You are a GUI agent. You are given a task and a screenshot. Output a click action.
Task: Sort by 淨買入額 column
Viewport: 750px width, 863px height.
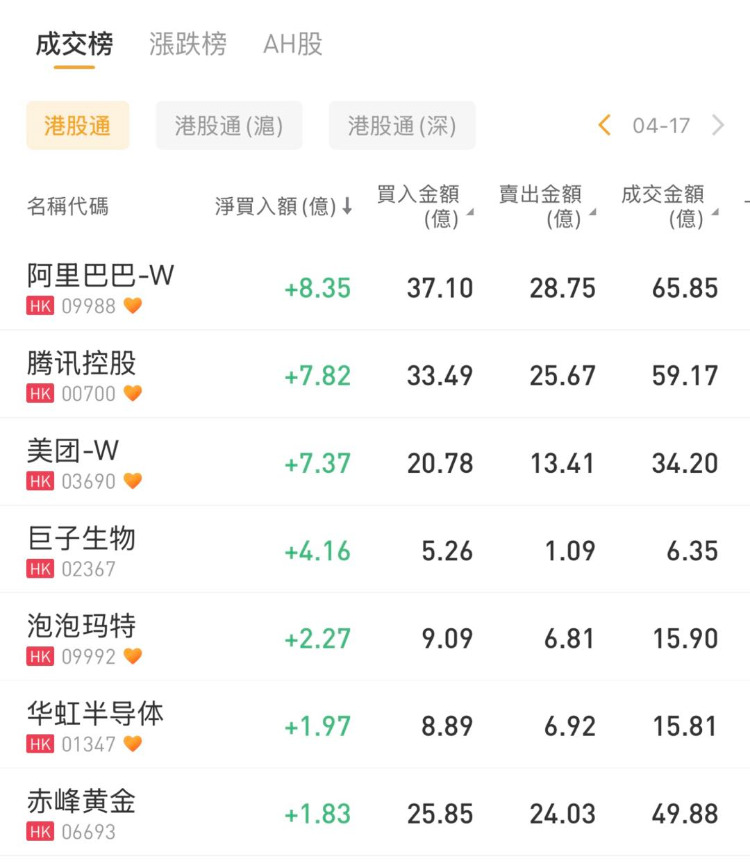point(283,207)
